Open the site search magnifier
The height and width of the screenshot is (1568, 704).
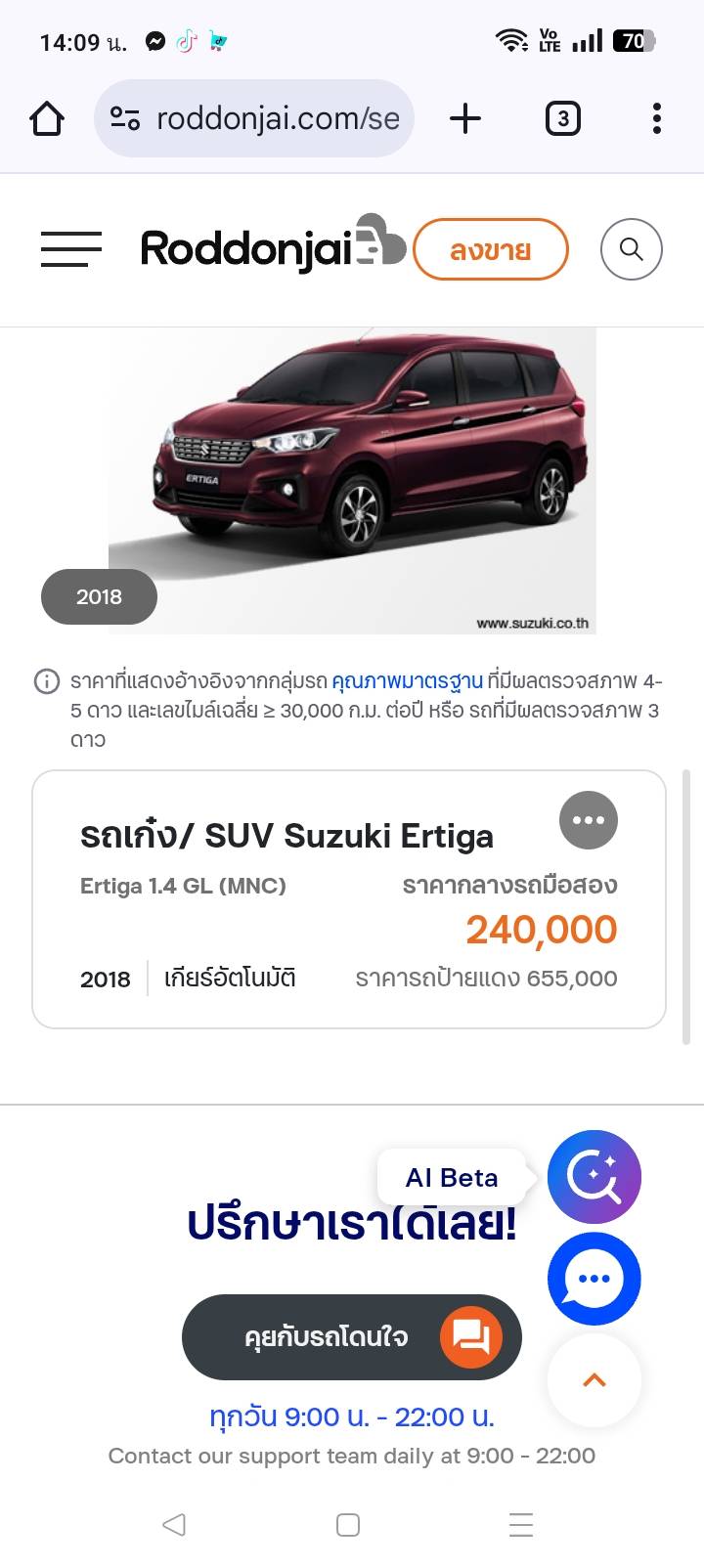[631, 249]
